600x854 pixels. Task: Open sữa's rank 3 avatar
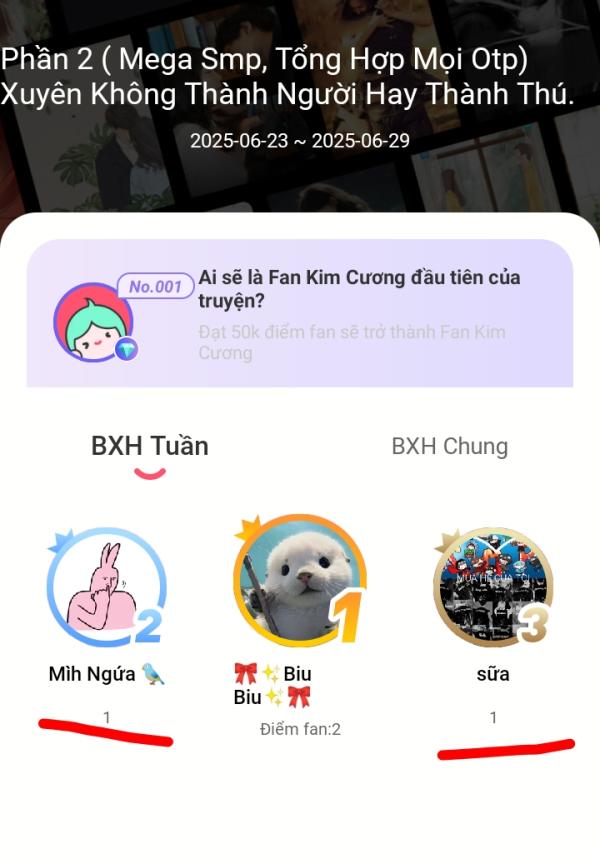click(492, 586)
